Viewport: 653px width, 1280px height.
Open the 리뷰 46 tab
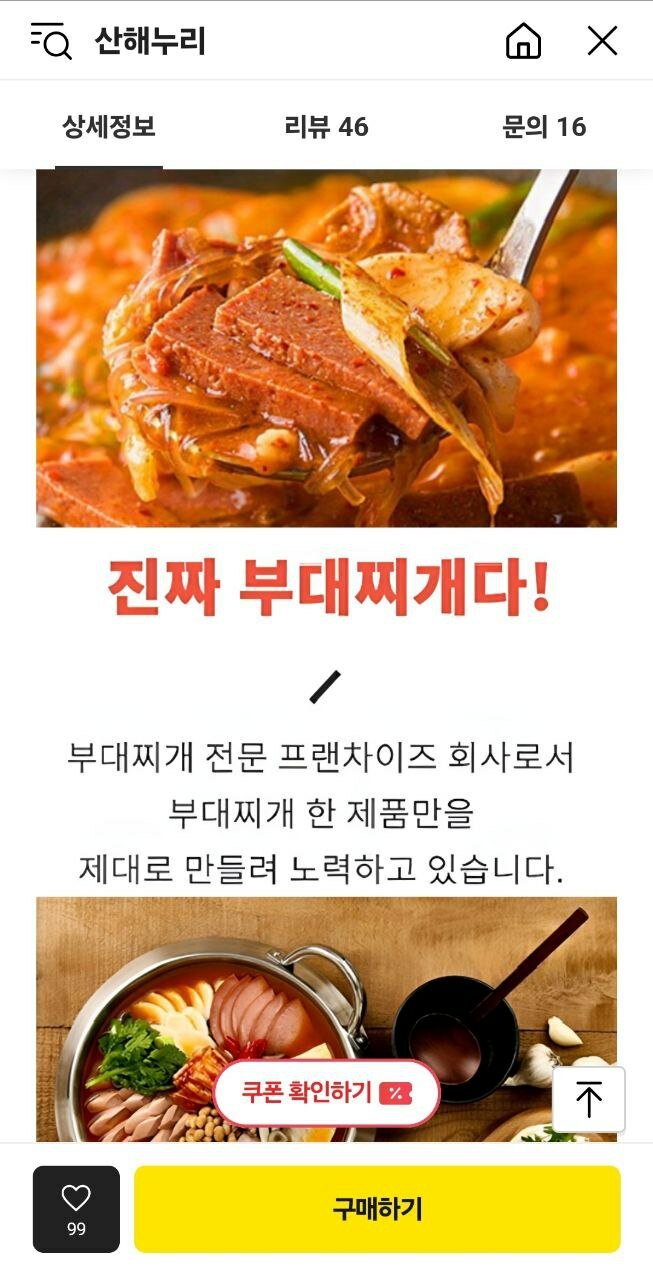(326, 127)
